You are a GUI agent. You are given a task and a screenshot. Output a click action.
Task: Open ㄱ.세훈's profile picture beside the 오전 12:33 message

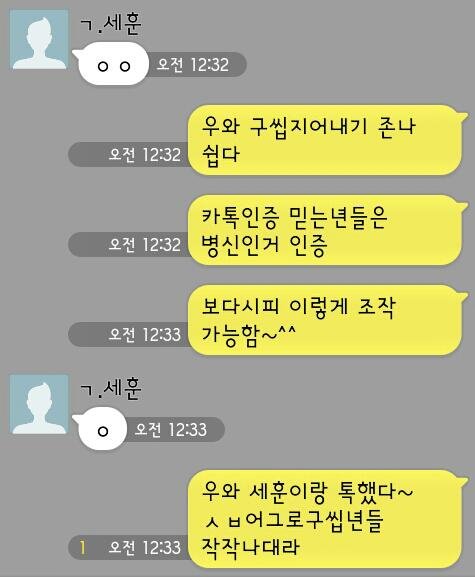(x=39, y=405)
